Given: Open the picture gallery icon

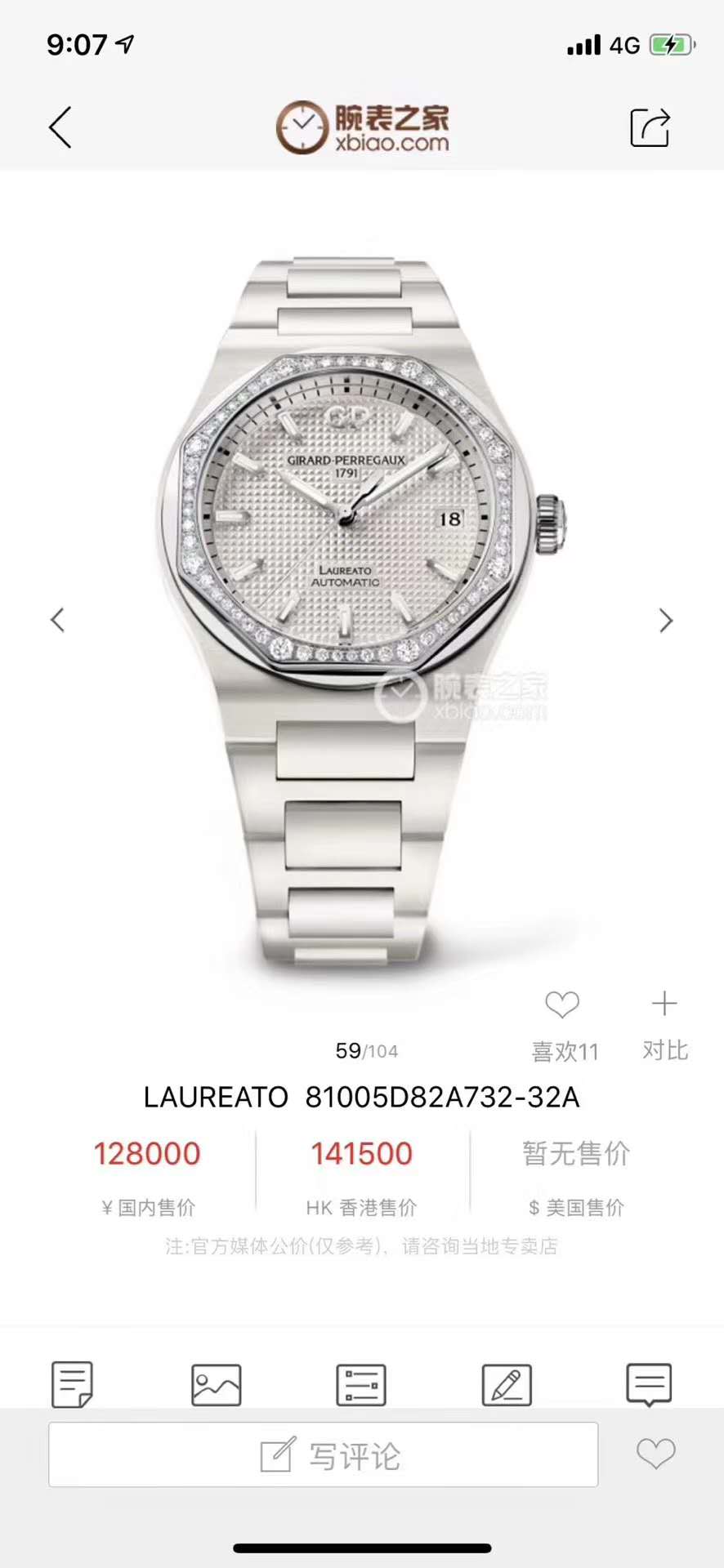Looking at the screenshot, I should (x=217, y=1384).
